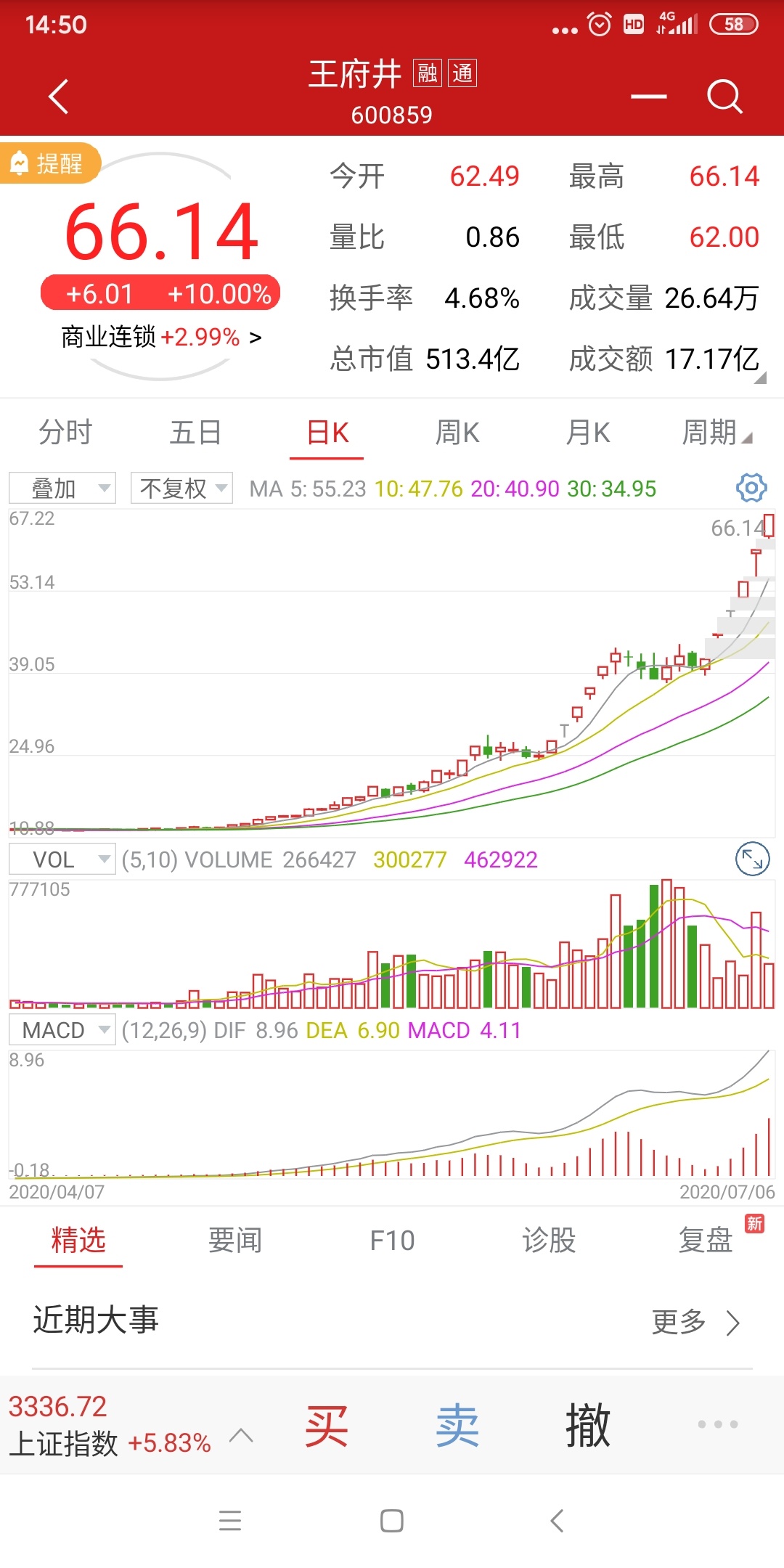Open the 不复权 adjustment dropdown
This screenshot has height=1568, width=784.
click(181, 489)
